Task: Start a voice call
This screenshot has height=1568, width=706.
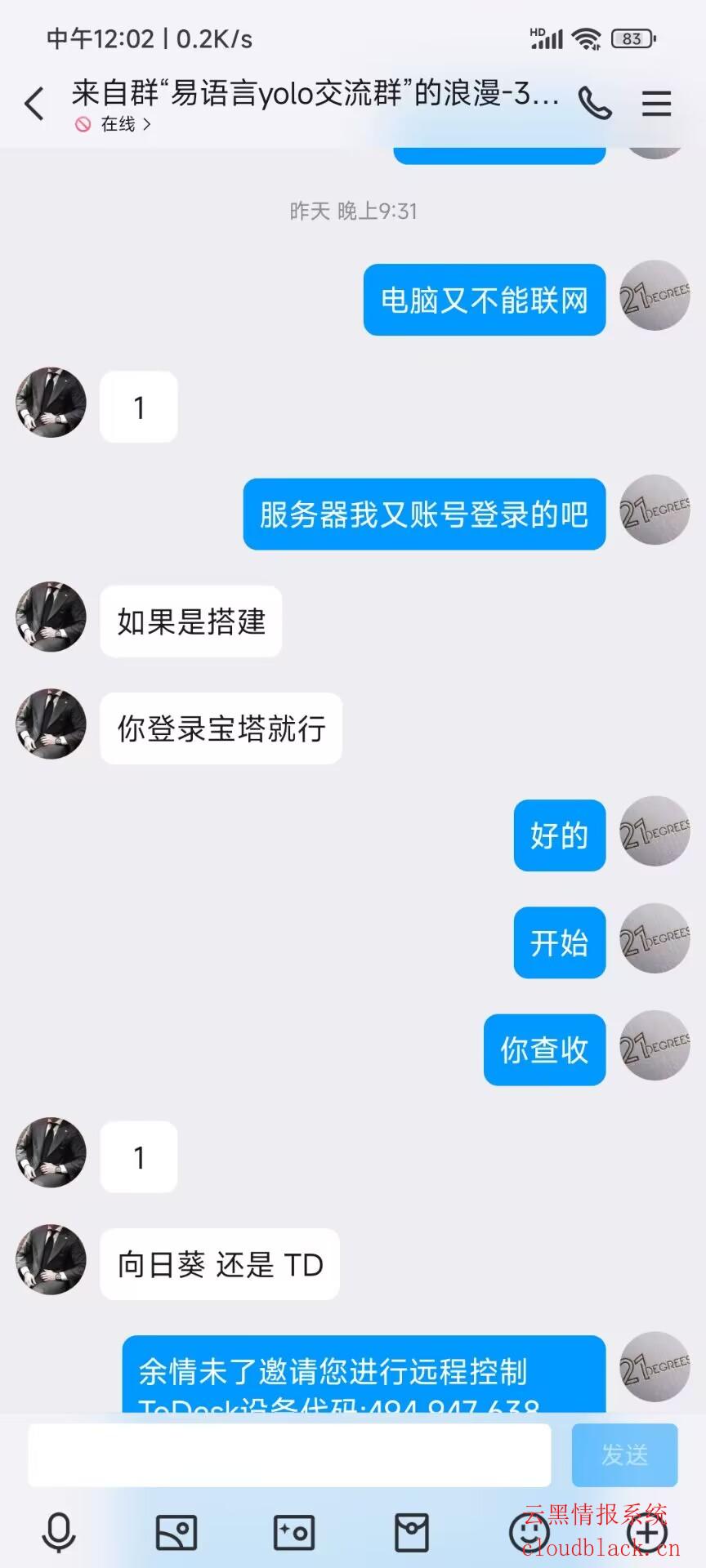Action: point(594,104)
